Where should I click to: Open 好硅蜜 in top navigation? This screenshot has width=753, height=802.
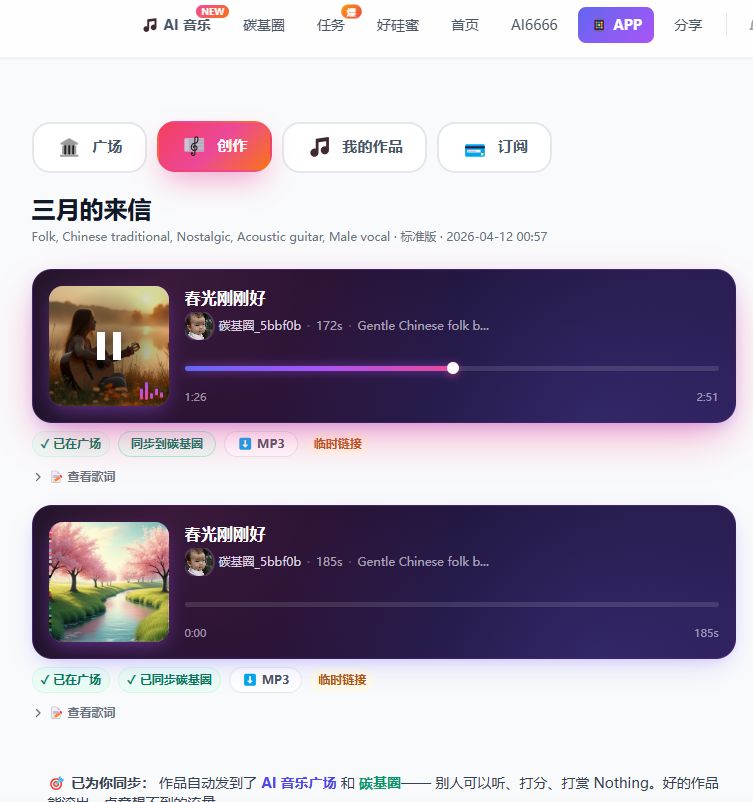[398, 25]
